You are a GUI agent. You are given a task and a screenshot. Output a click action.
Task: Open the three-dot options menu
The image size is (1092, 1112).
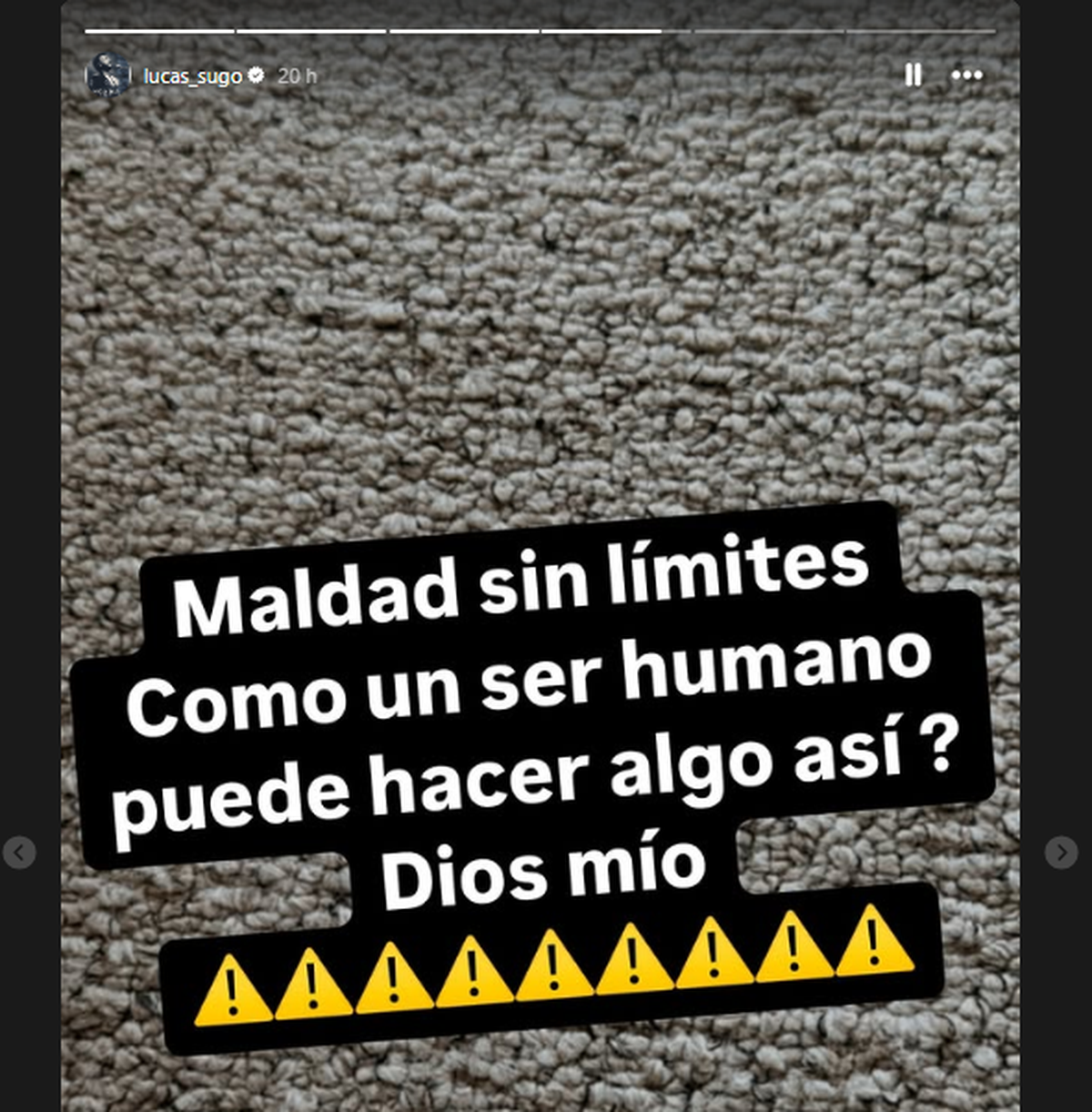click(966, 75)
